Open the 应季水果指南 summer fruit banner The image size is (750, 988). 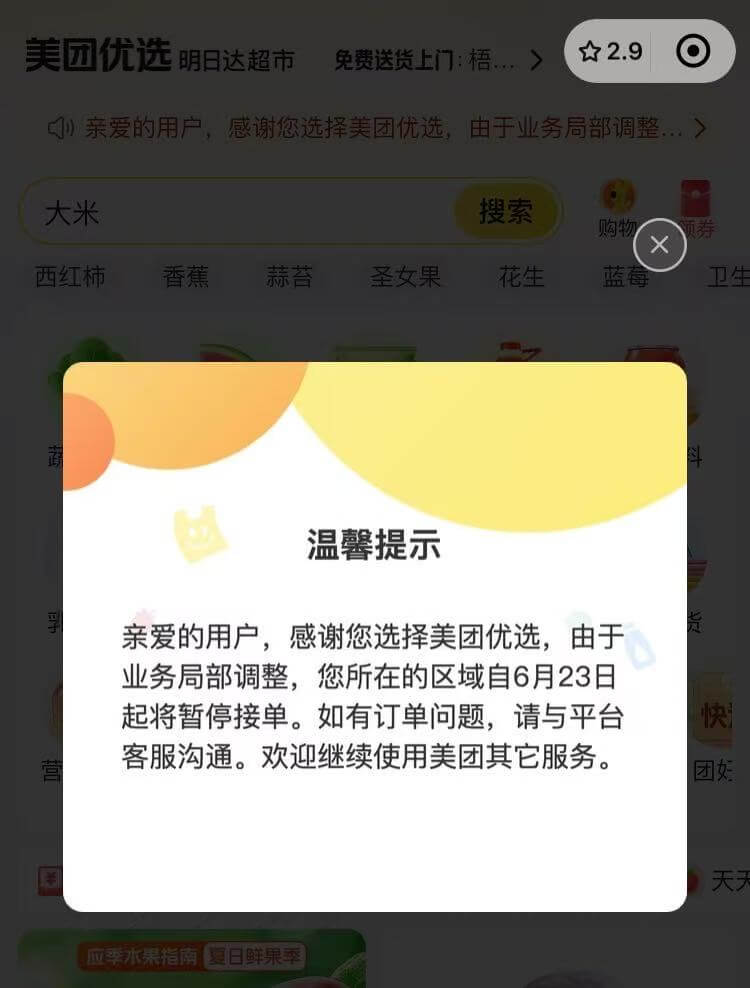(x=190, y=955)
